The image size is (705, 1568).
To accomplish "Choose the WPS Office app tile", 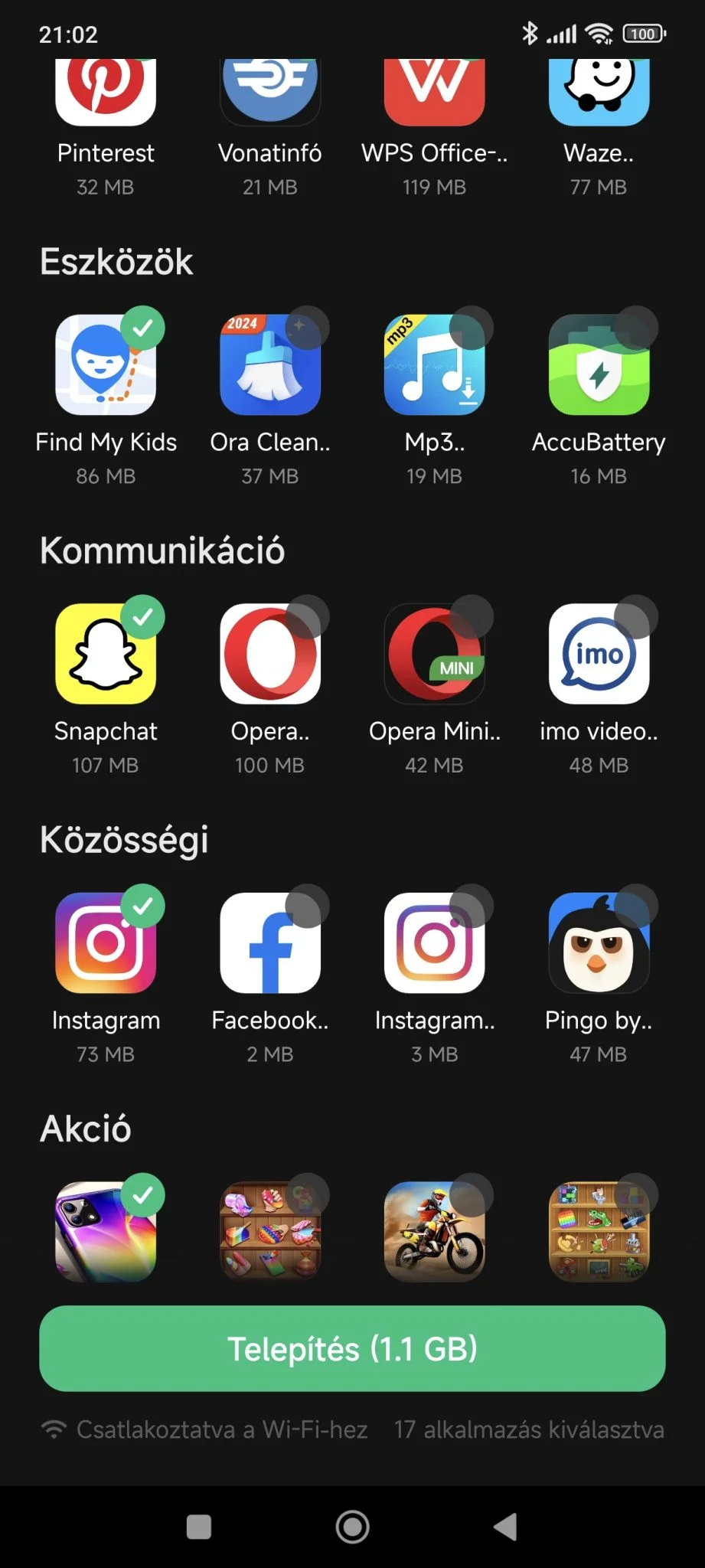I will pos(434,92).
